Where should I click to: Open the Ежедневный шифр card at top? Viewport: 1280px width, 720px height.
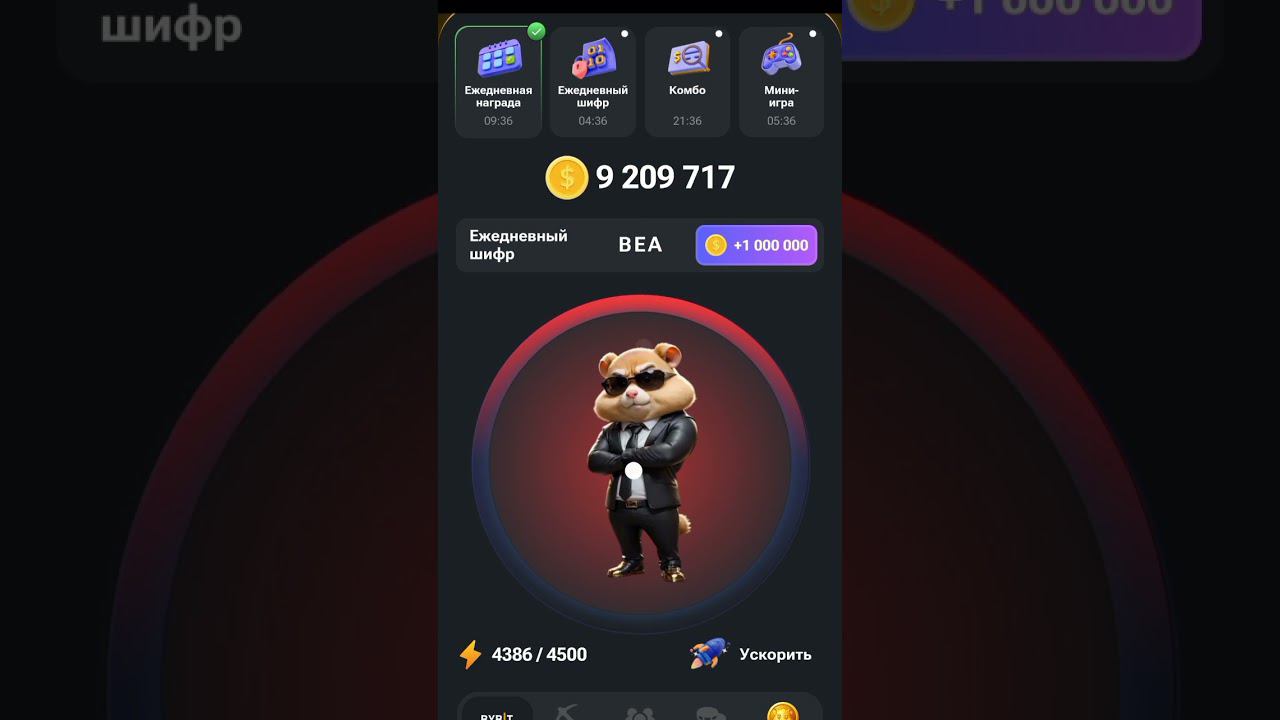[593, 82]
